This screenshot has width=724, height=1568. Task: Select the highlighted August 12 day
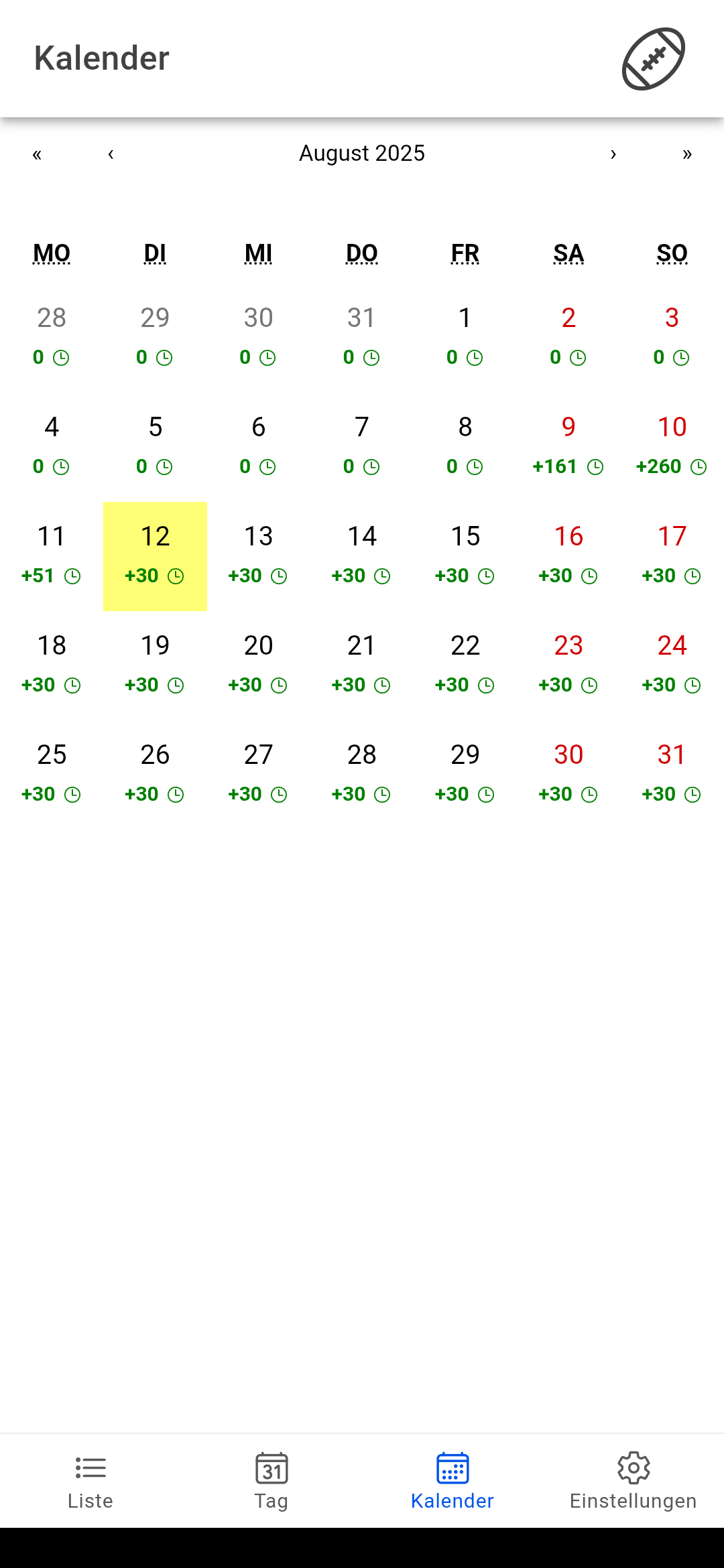click(155, 556)
